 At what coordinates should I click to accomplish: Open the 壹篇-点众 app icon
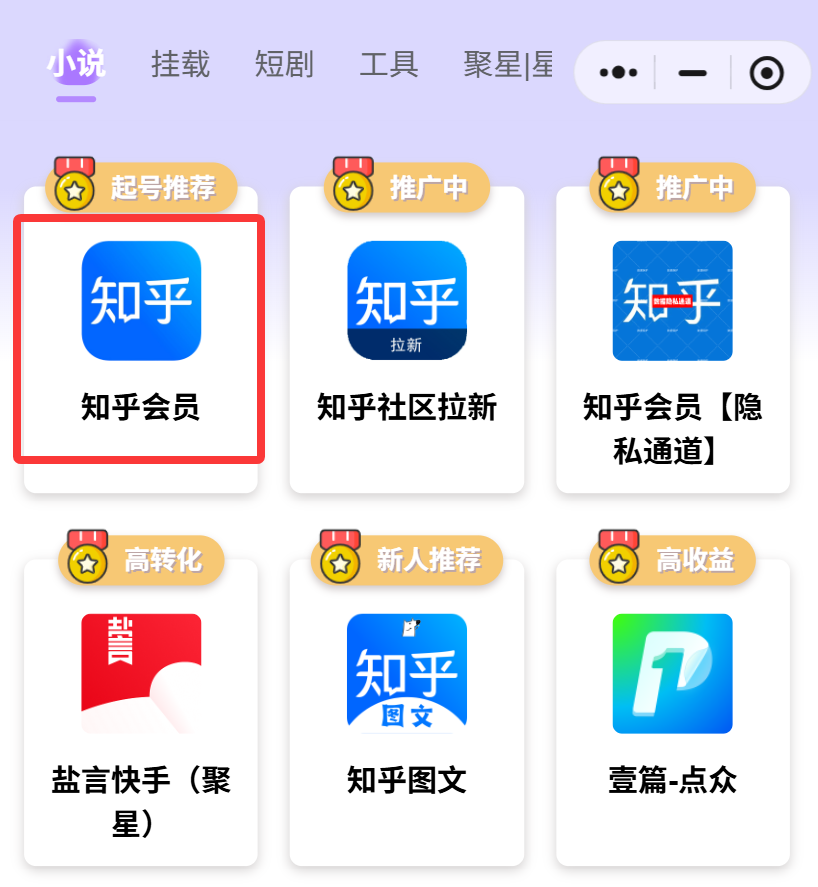coord(672,673)
